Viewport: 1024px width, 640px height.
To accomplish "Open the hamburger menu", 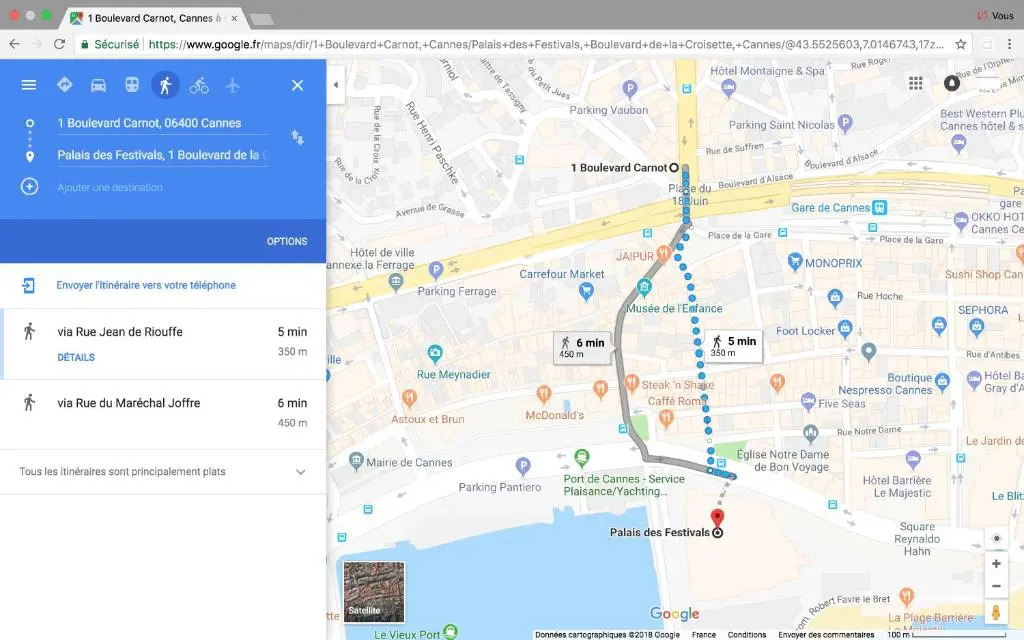I will (29, 85).
